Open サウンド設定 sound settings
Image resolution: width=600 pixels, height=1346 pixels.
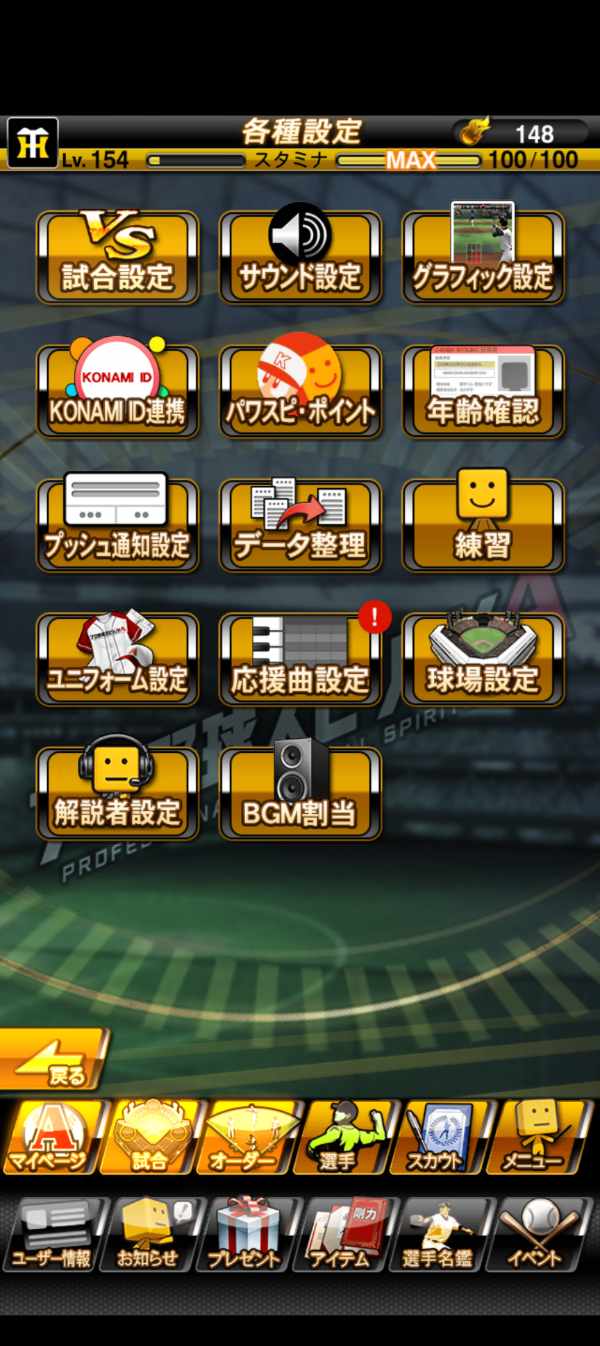pos(300,258)
